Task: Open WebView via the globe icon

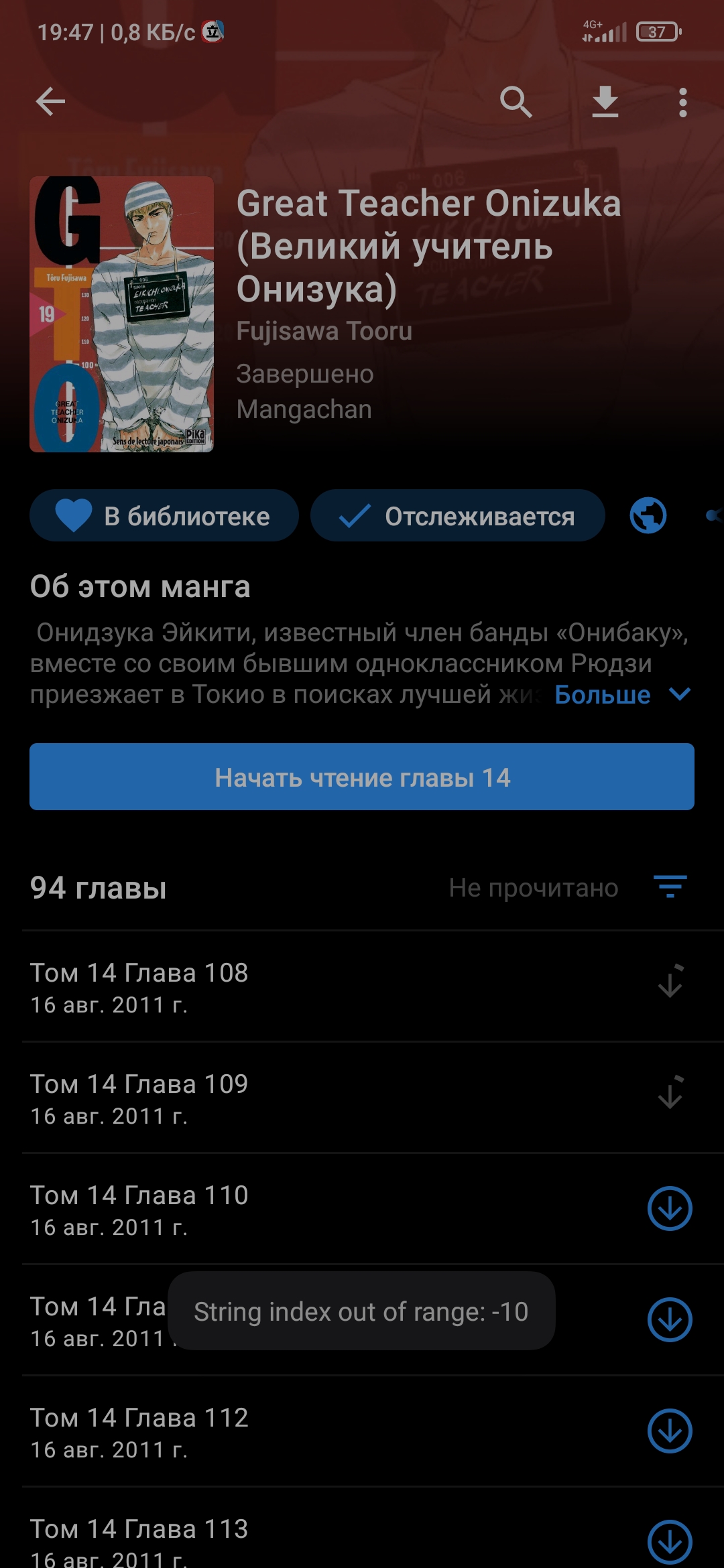Action: [x=648, y=516]
